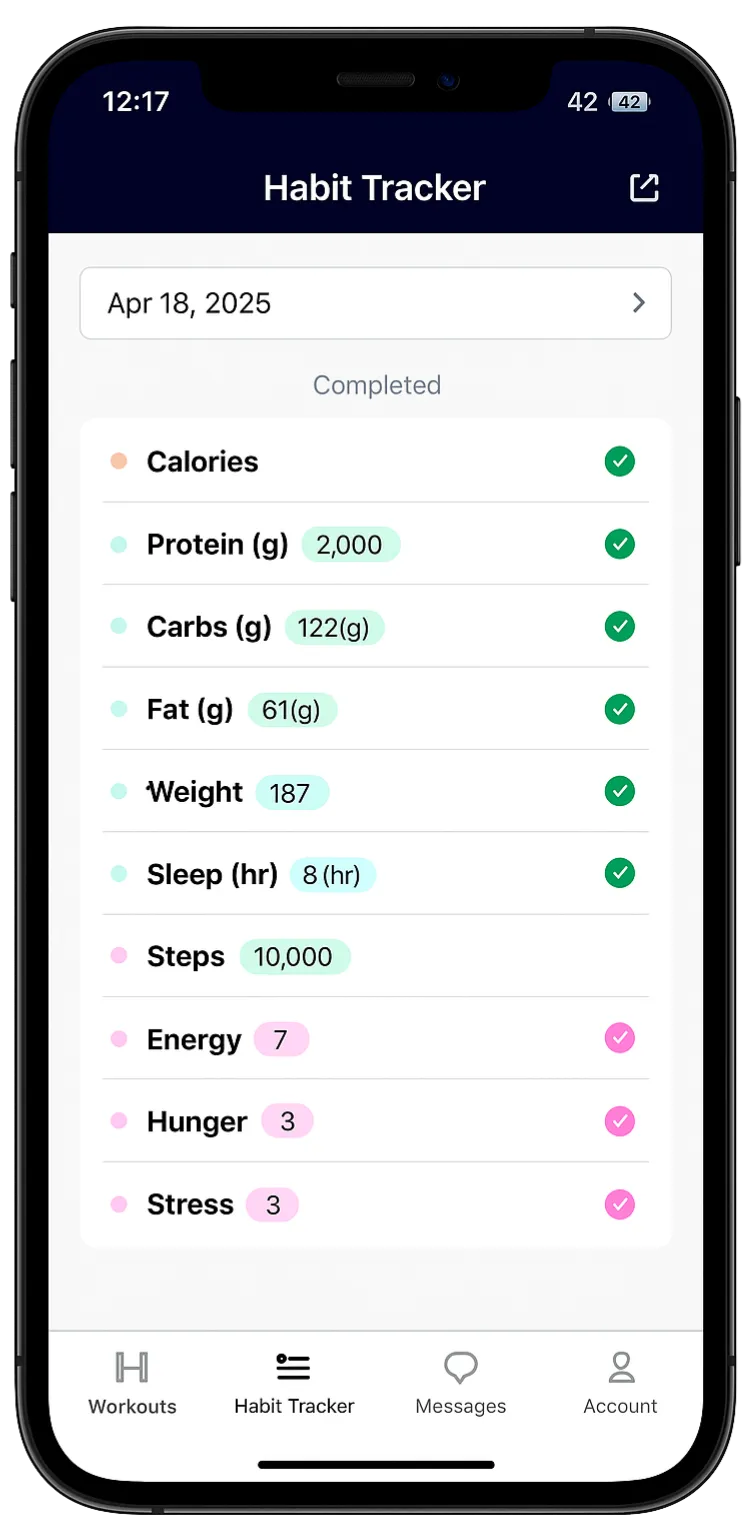Open the share/export icon in header

pyautogui.click(x=644, y=187)
